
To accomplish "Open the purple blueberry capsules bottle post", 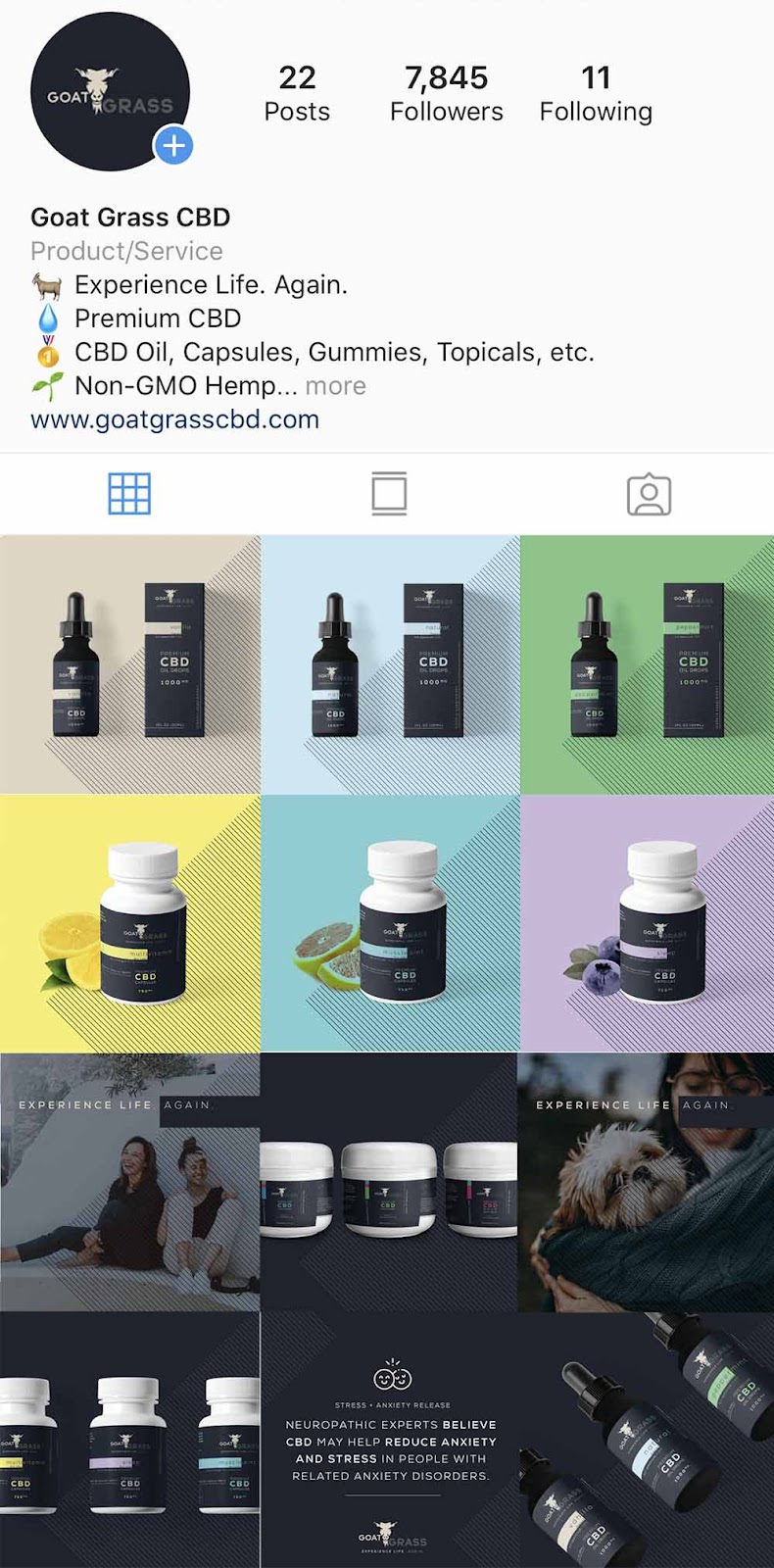I will tap(648, 923).
